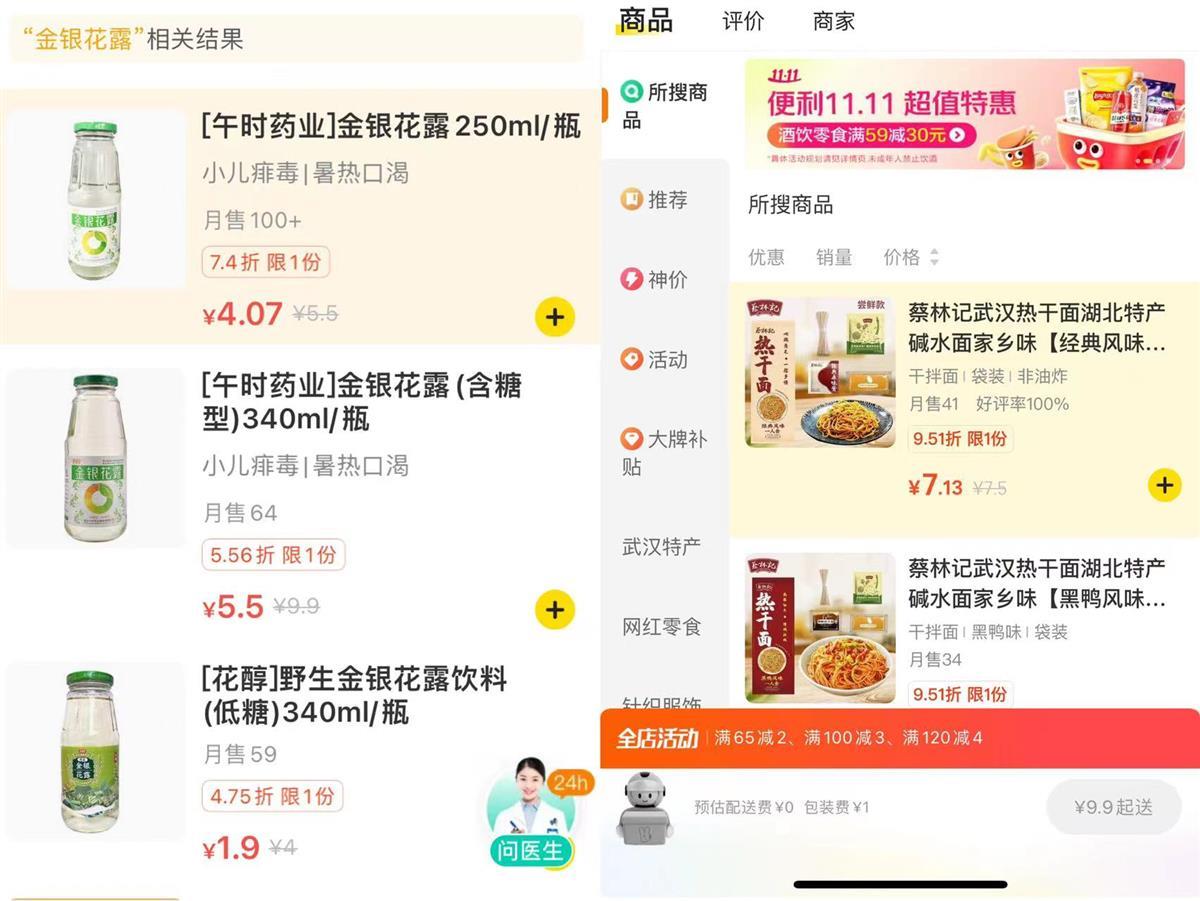Switch to the 商家 tab
Image resolution: width=1200 pixels, height=901 pixels.
[x=834, y=21]
